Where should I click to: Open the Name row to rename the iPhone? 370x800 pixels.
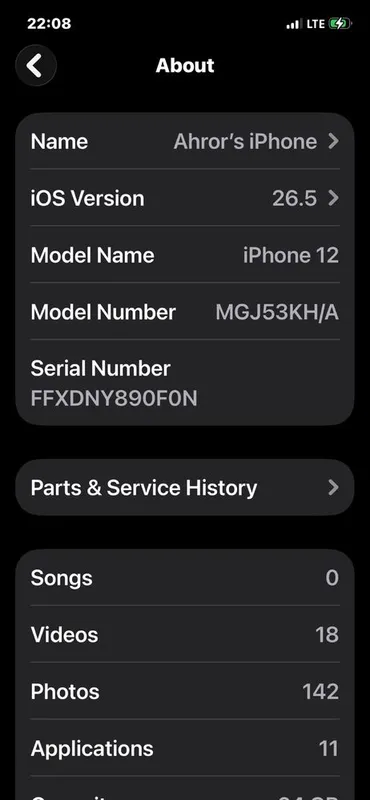coord(185,141)
